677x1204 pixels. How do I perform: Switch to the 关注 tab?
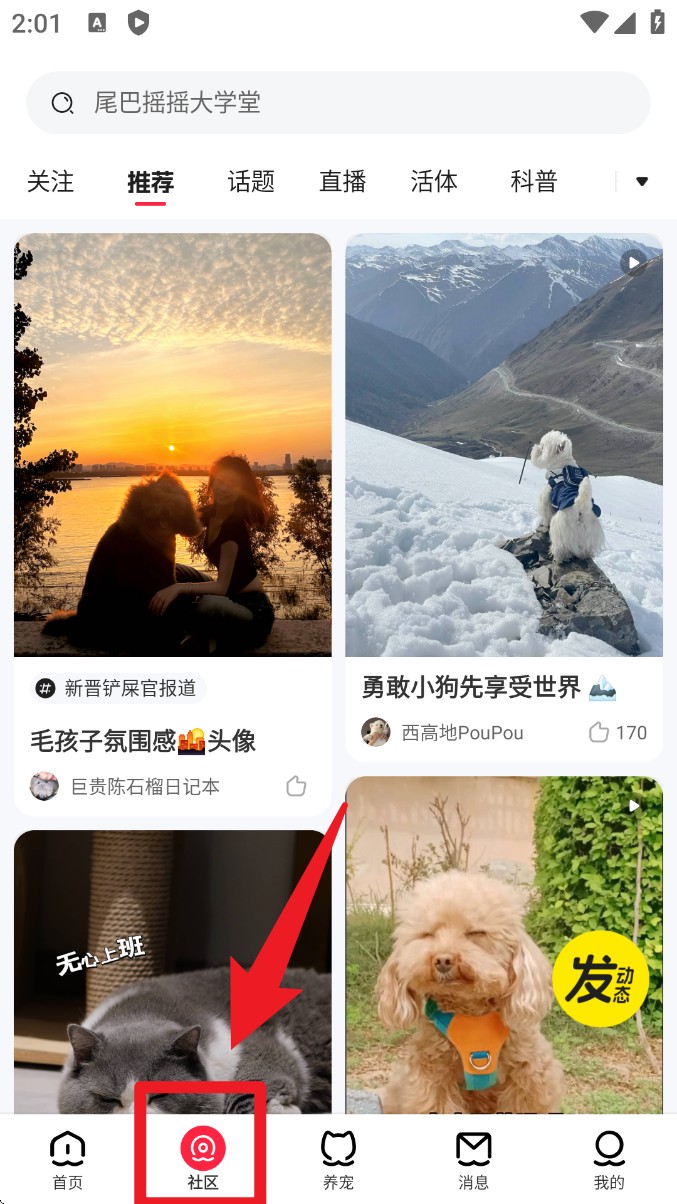[50, 182]
